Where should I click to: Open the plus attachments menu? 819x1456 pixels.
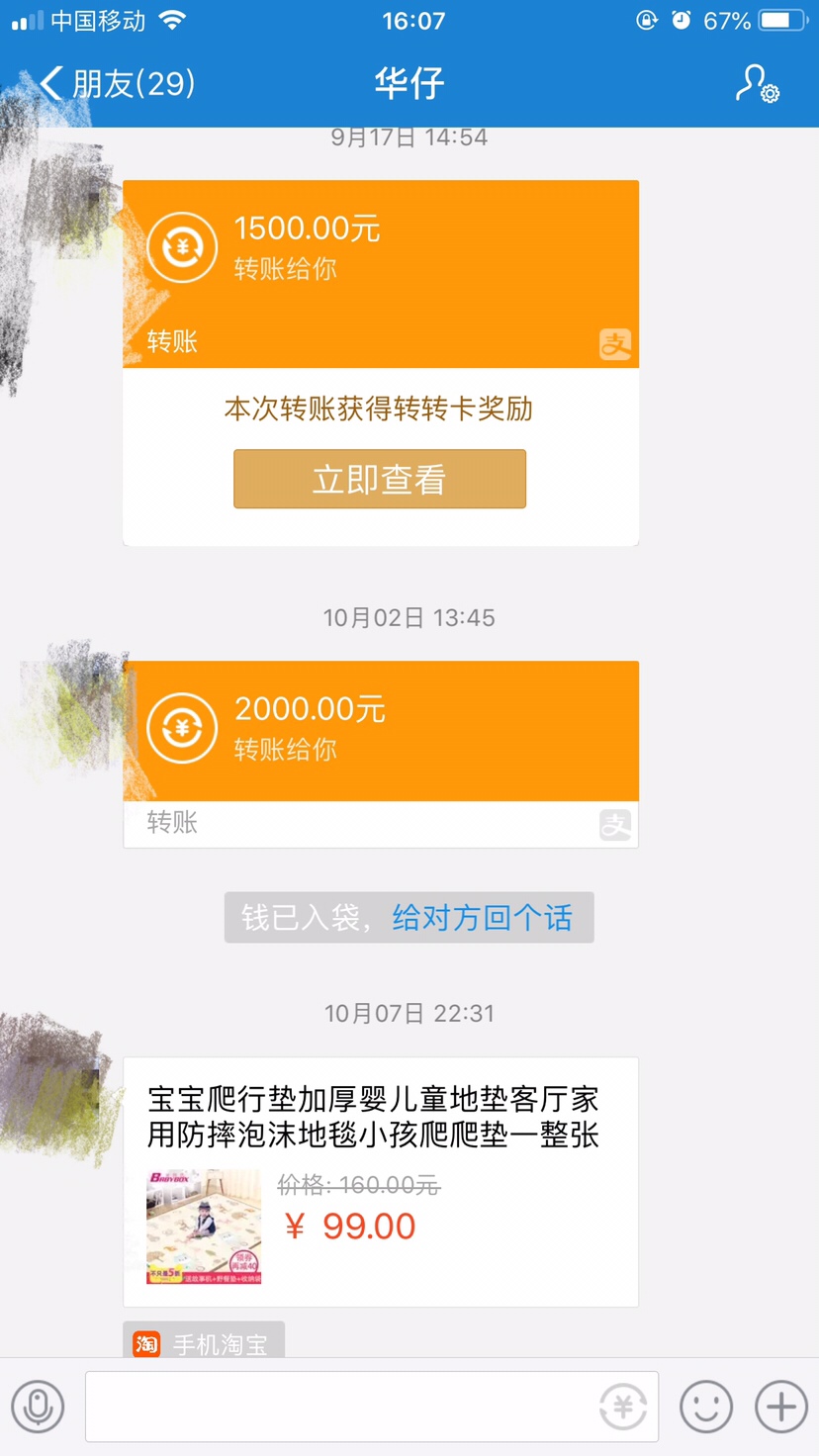(x=781, y=1406)
